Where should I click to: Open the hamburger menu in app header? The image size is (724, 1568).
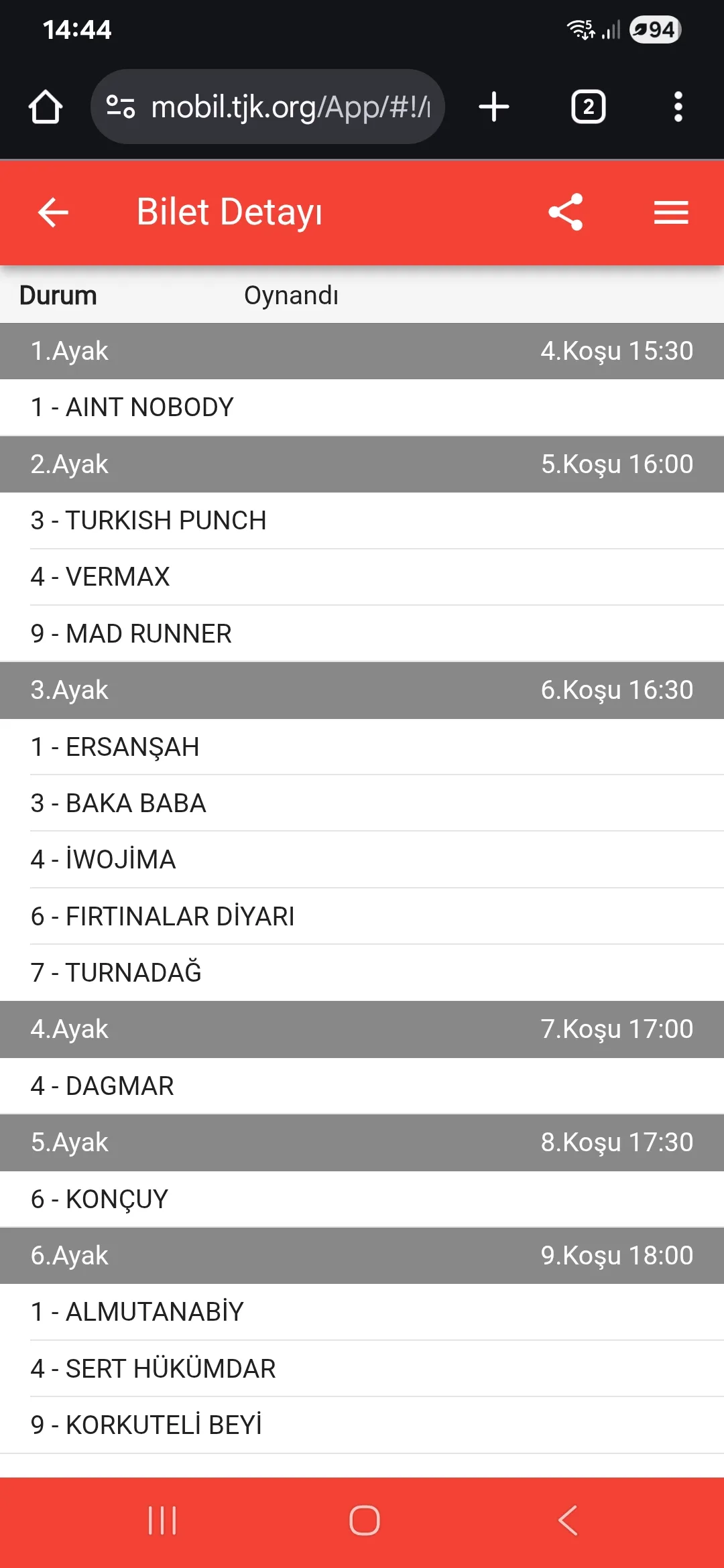671,212
